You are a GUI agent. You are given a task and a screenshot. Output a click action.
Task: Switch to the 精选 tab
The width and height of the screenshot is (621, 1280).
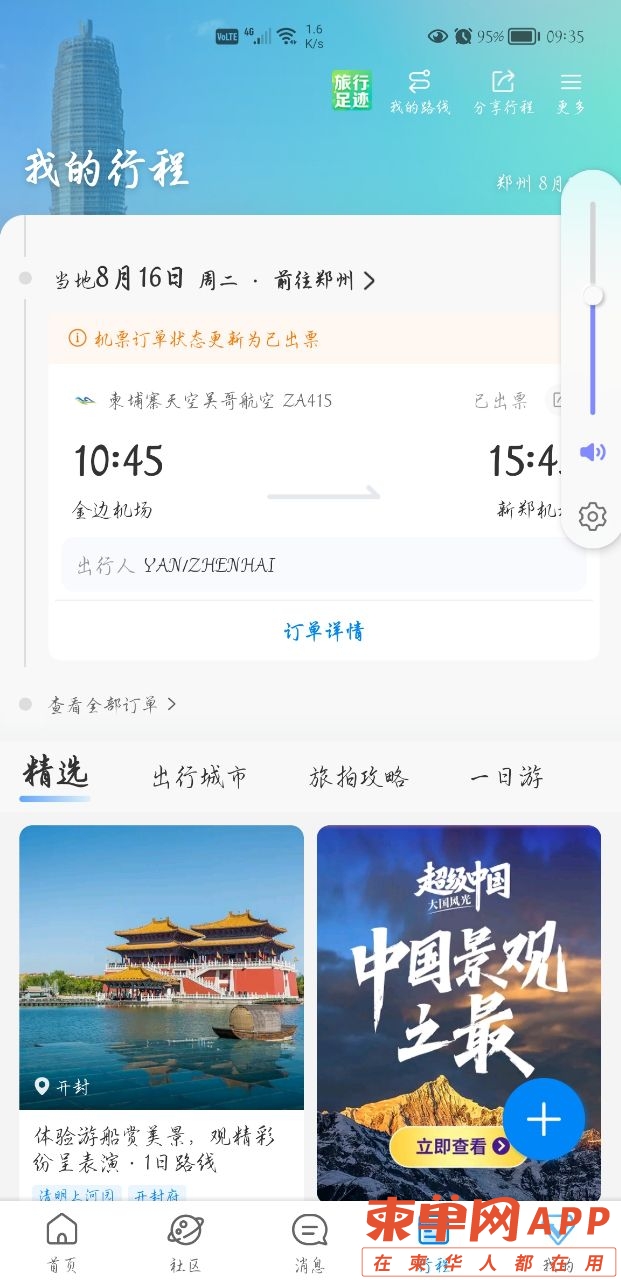56,774
